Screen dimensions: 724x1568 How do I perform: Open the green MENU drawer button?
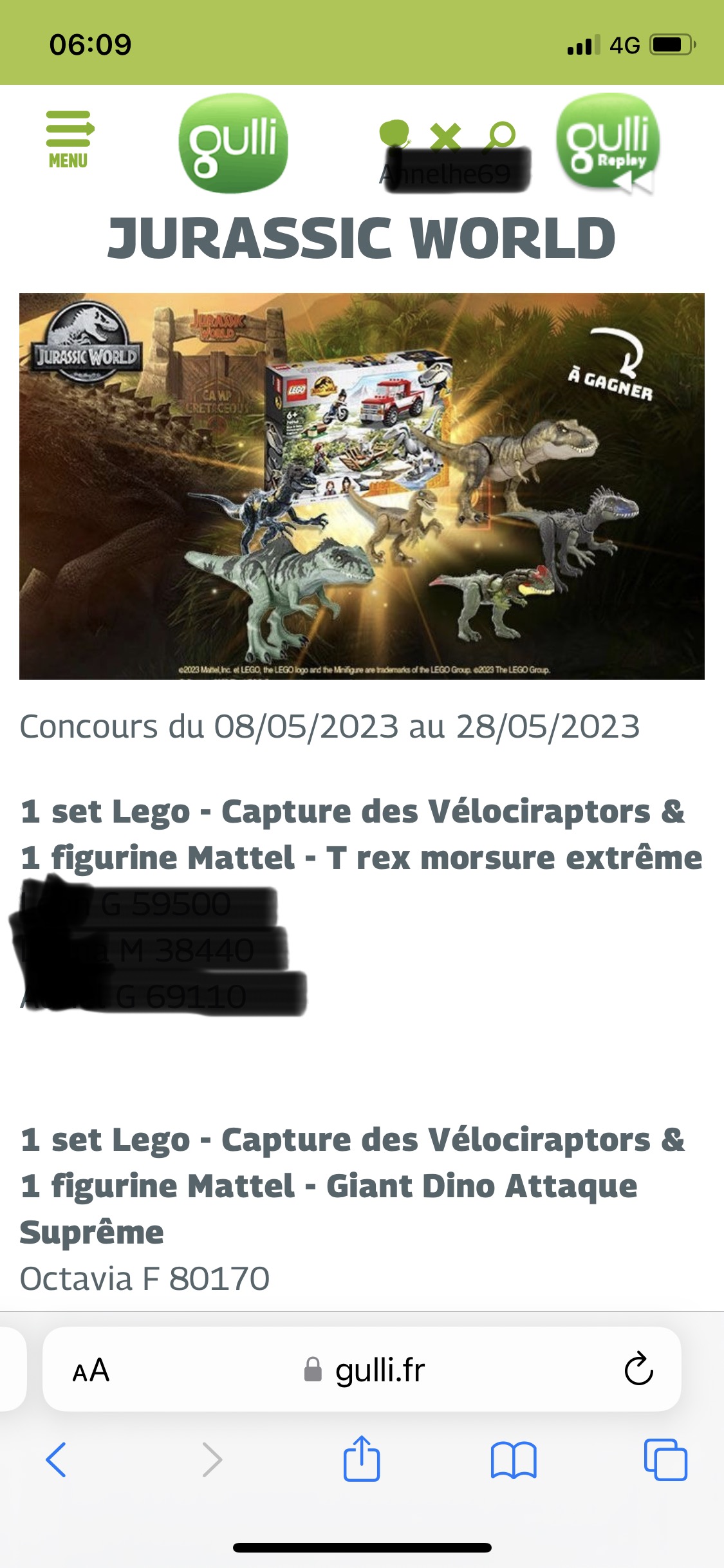click(69, 138)
